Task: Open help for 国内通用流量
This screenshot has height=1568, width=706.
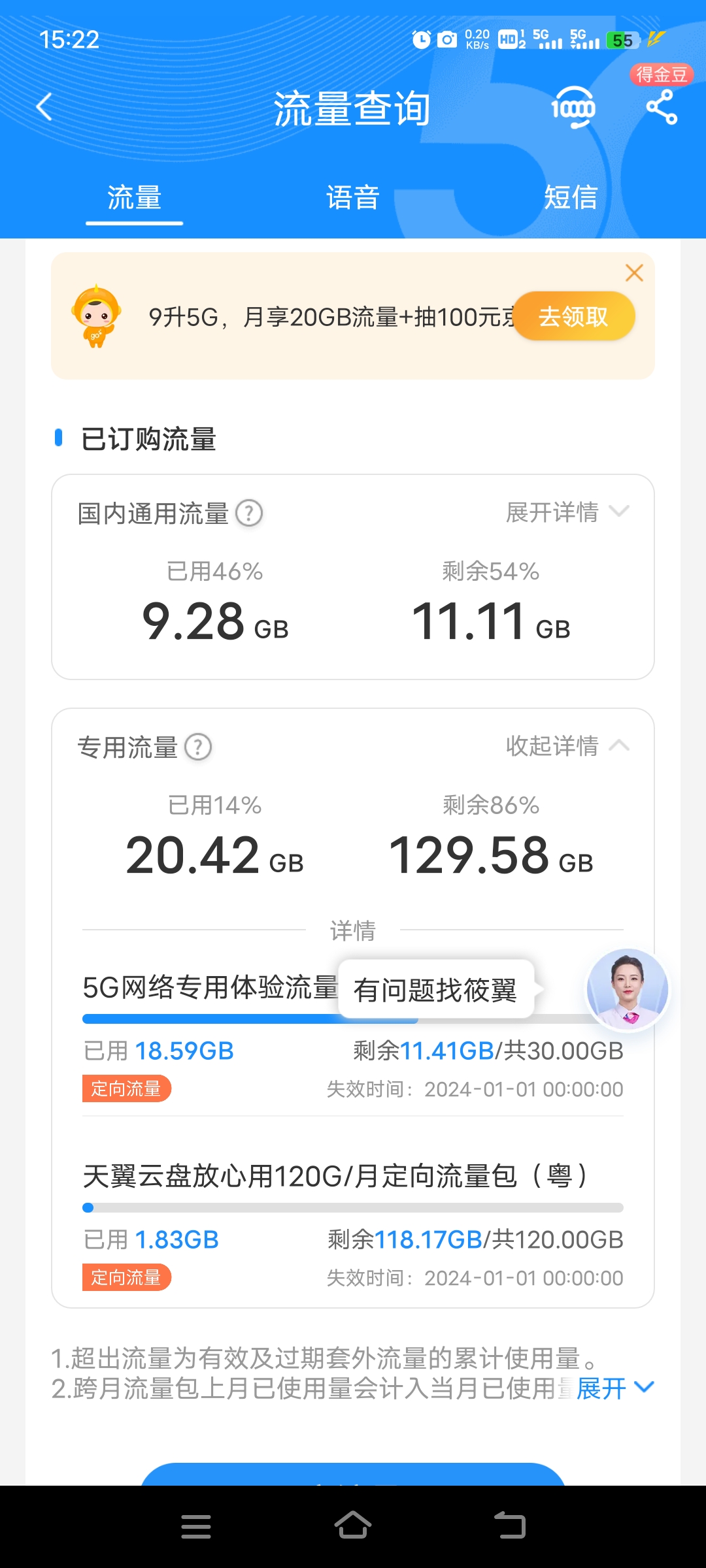Action: click(249, 514)
